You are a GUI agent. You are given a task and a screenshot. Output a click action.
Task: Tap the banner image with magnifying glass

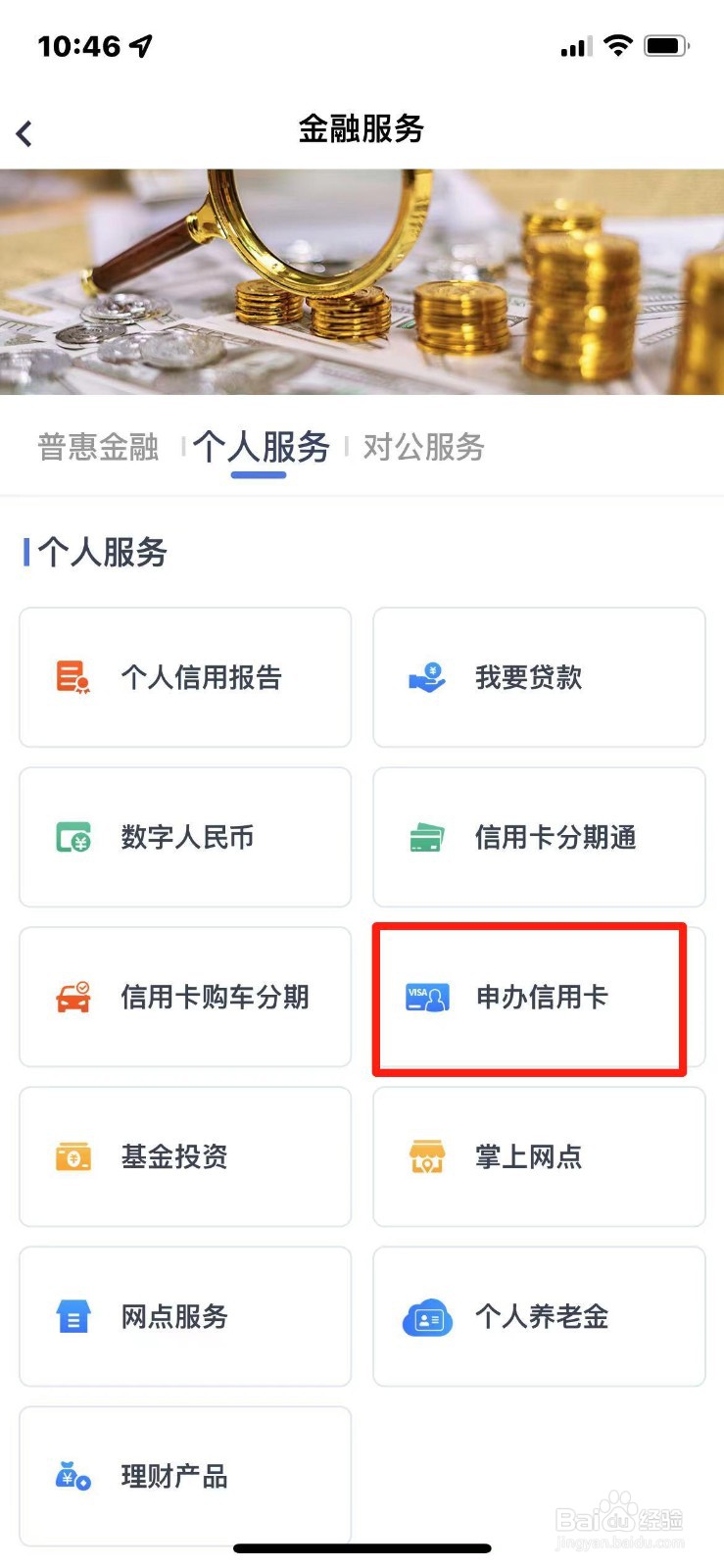pyautogui.click(x=362, y=281)
